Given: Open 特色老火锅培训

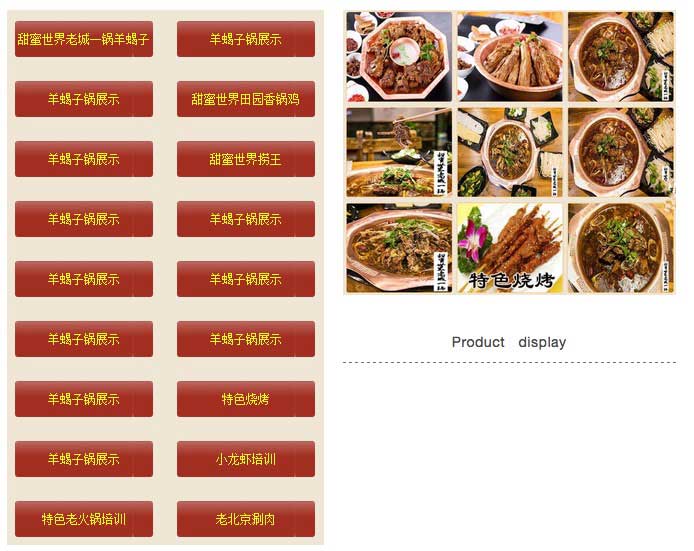Looking at the screenshot, I should tap(84, 519).
